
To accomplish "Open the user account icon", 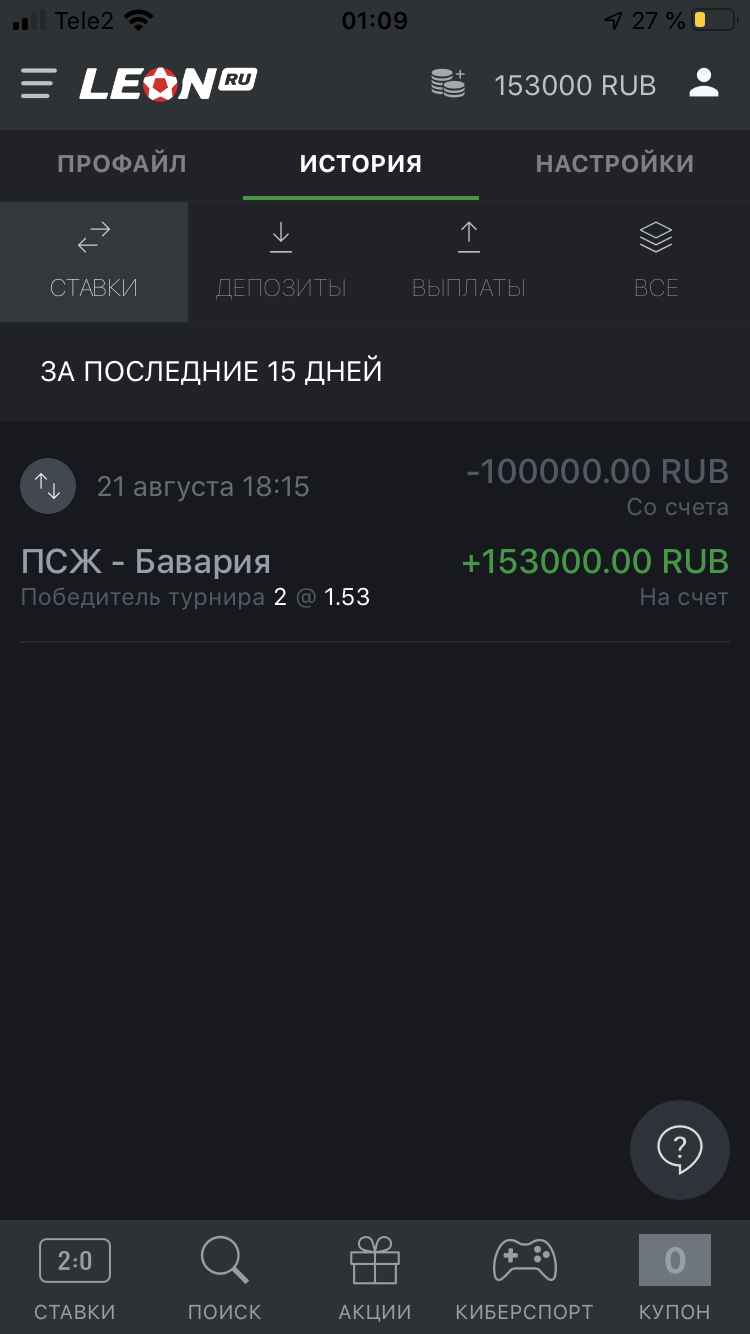I will [704, 84].
